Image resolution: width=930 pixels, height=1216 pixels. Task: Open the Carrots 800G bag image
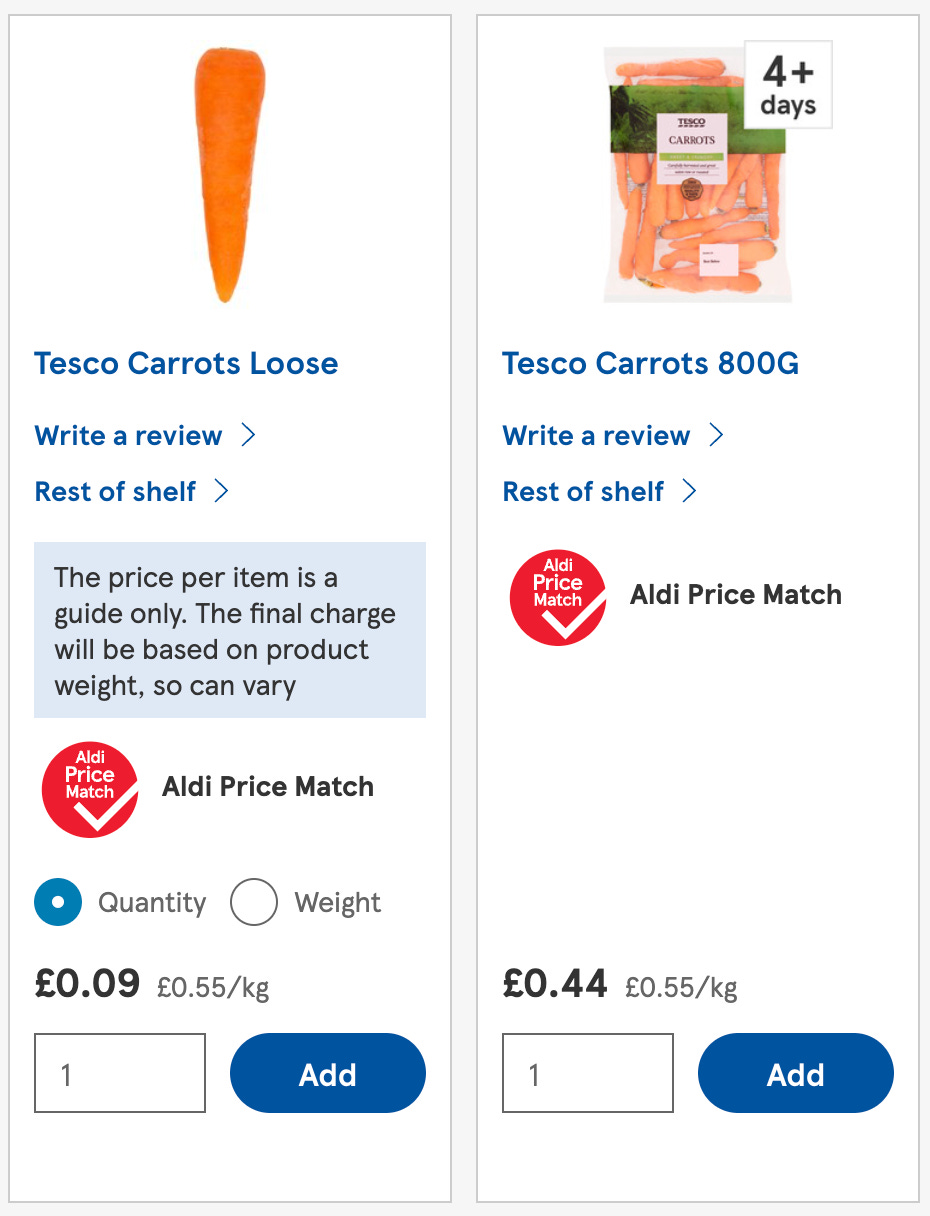[x=698, y=175]
